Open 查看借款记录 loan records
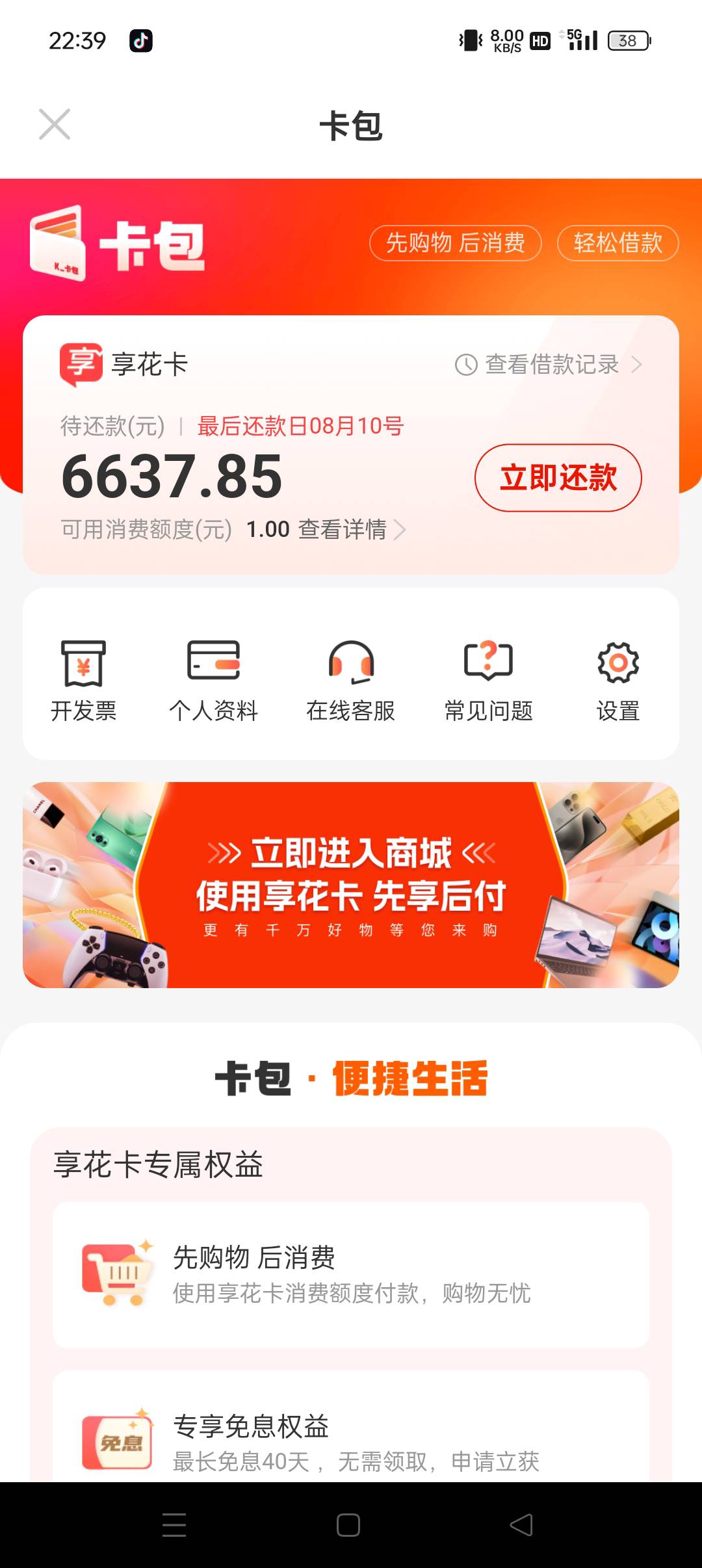Image resolution: width=702 pixels, height=1568 pixels. tap(549, 365)
